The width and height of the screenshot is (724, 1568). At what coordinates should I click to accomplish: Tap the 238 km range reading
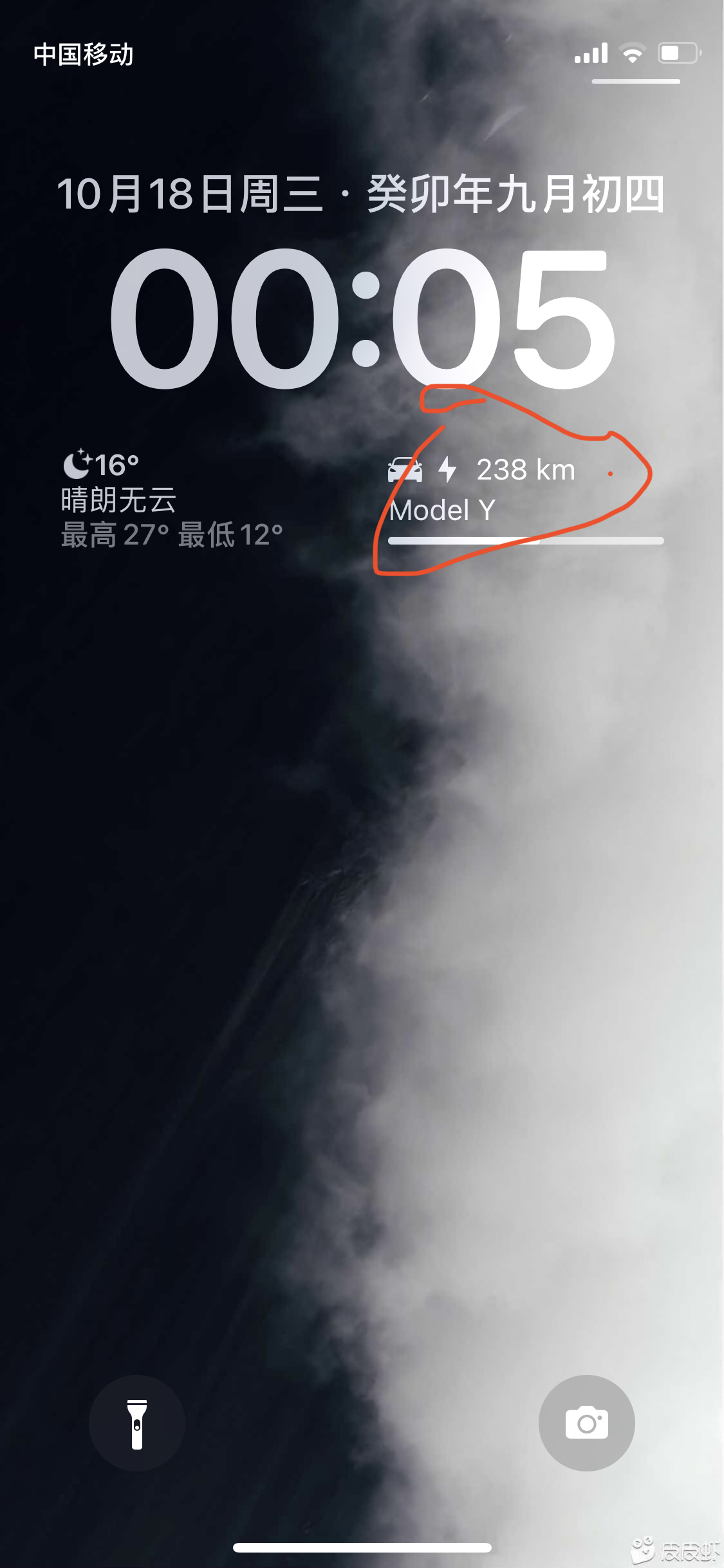click(x=526, y=469)
